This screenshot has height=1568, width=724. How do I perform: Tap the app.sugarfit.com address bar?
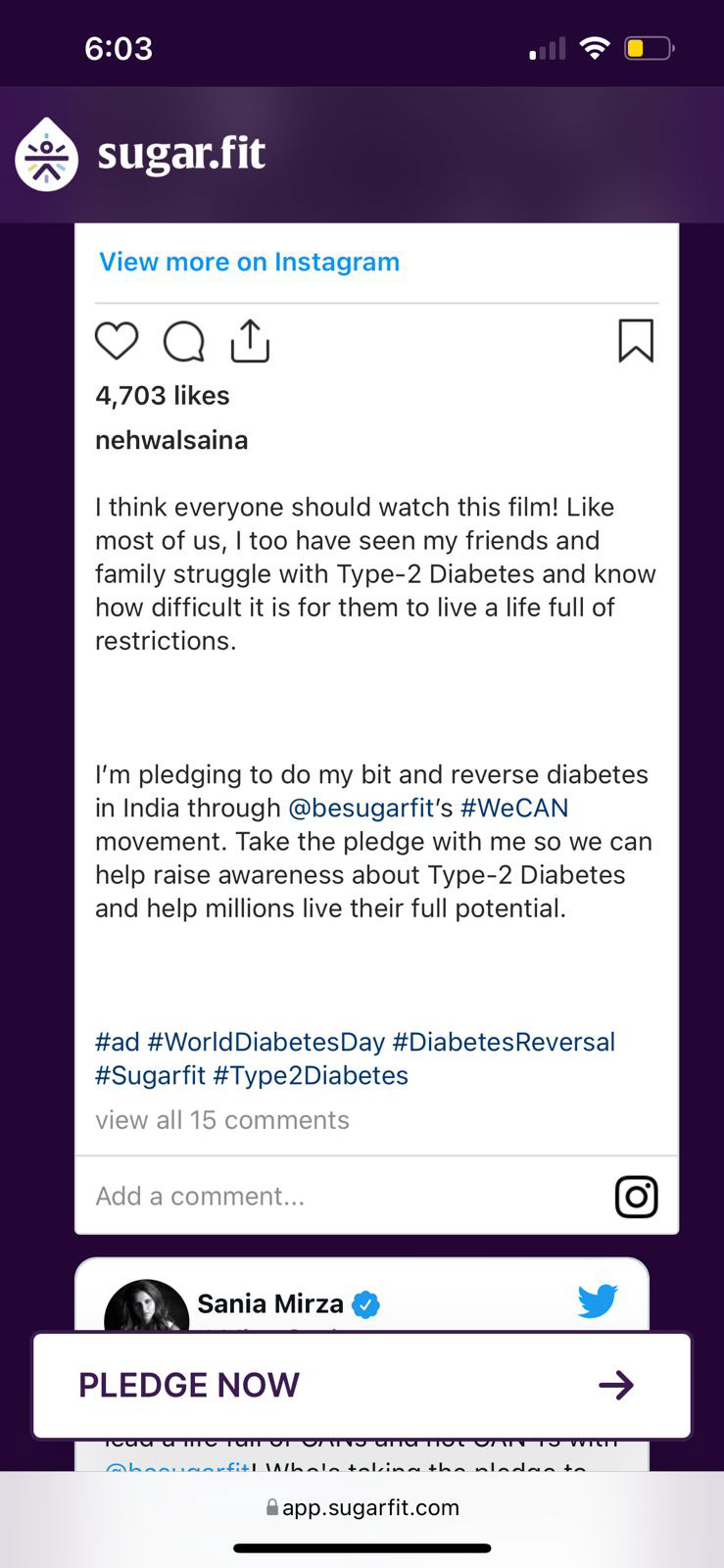(362, 1507)
